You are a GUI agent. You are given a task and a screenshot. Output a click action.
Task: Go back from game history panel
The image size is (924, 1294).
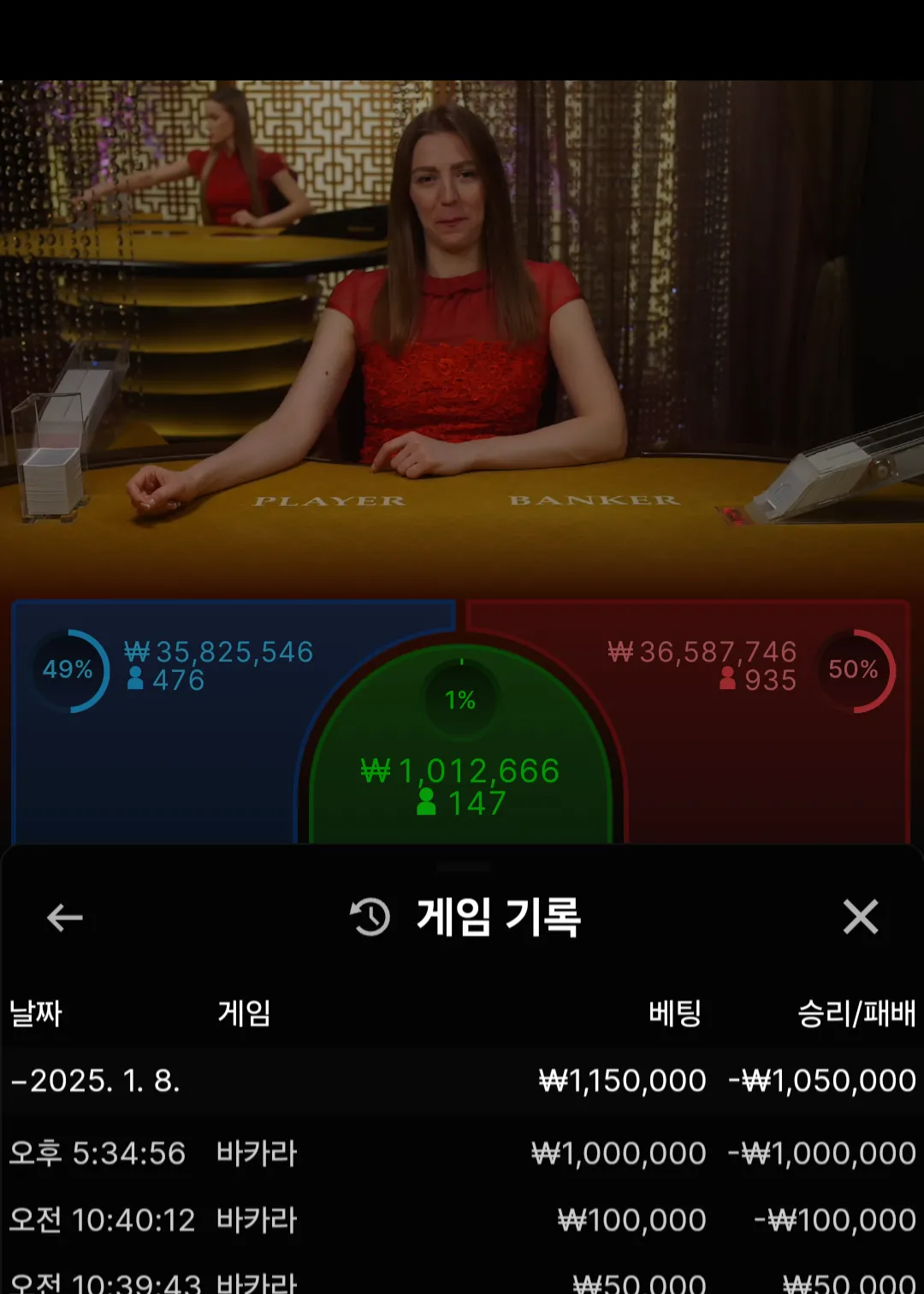[64, 917]
